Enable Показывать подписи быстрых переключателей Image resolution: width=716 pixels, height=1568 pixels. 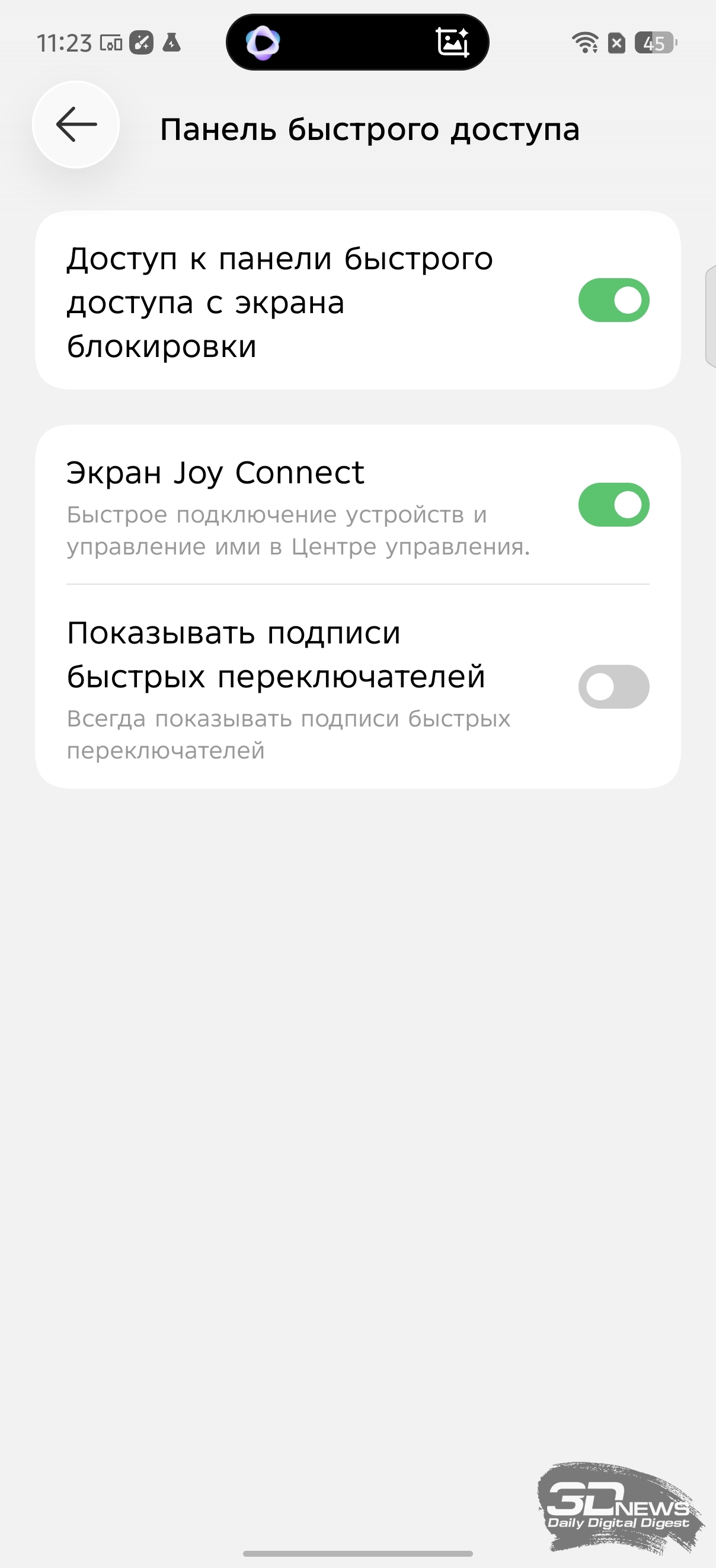click(613, 687)
